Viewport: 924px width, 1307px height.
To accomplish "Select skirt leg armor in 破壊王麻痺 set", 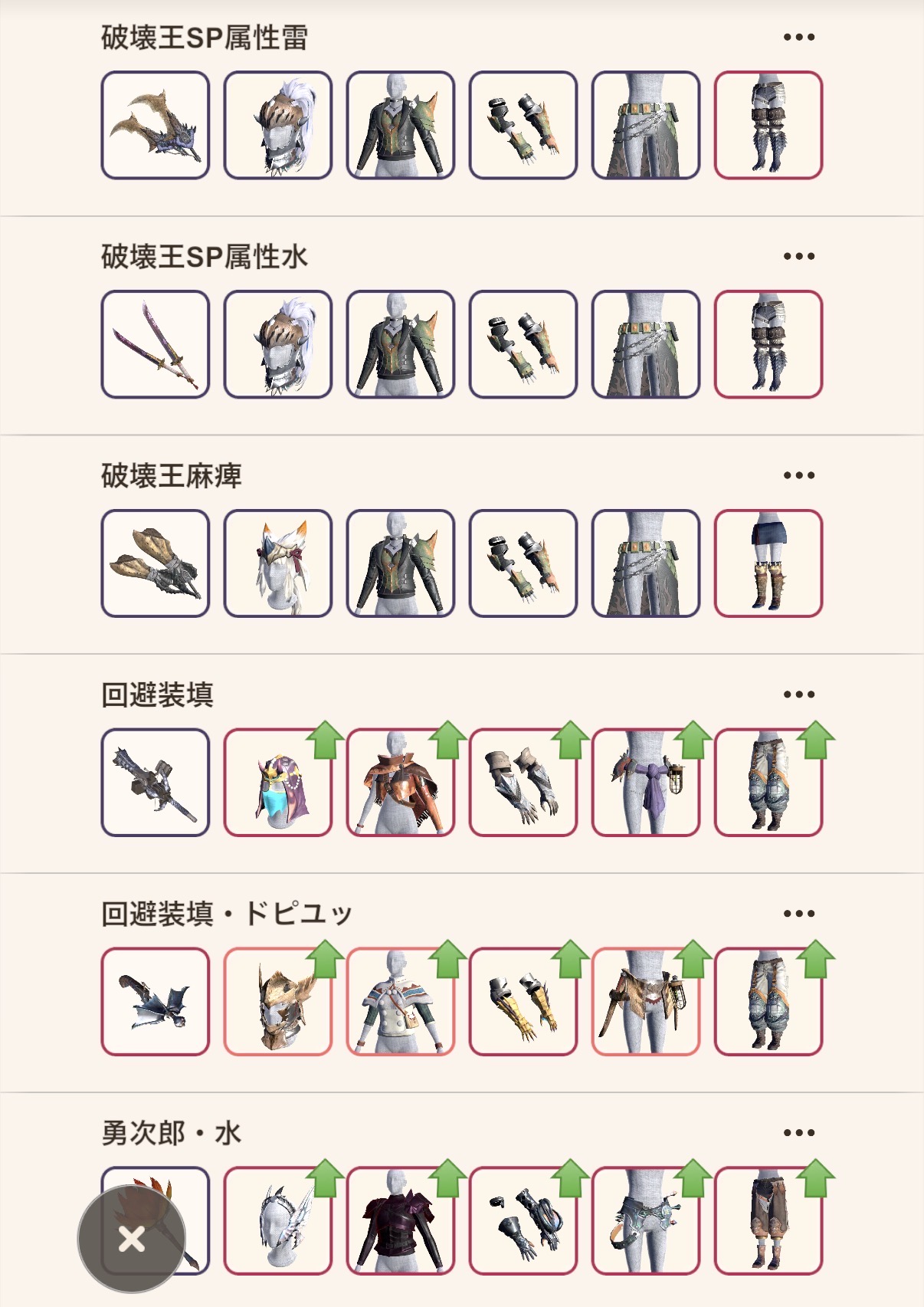I will tap(768, 563).
